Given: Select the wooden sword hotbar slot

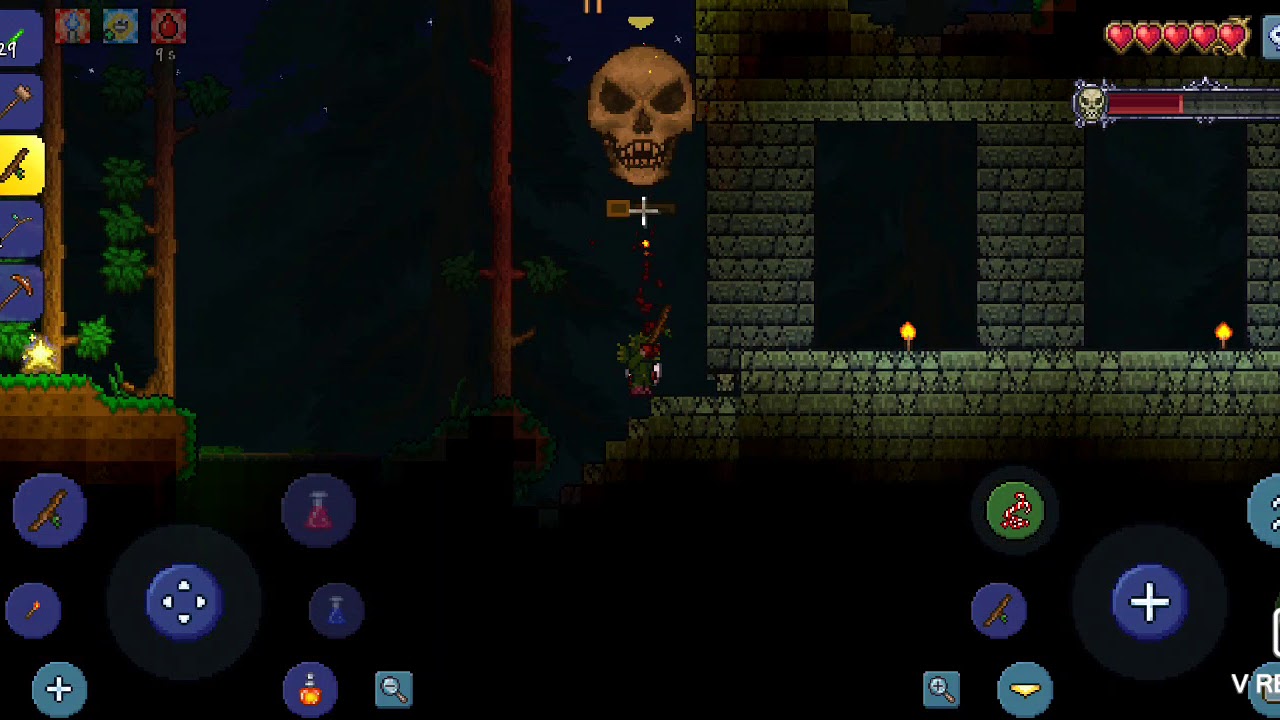Looking at the screenshot, I should tap(20, 166).
